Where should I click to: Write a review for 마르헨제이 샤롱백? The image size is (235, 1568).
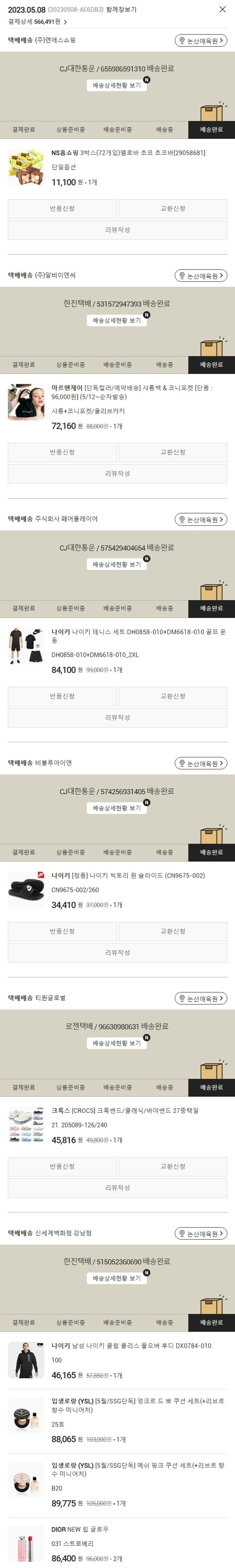coord(118,474)
